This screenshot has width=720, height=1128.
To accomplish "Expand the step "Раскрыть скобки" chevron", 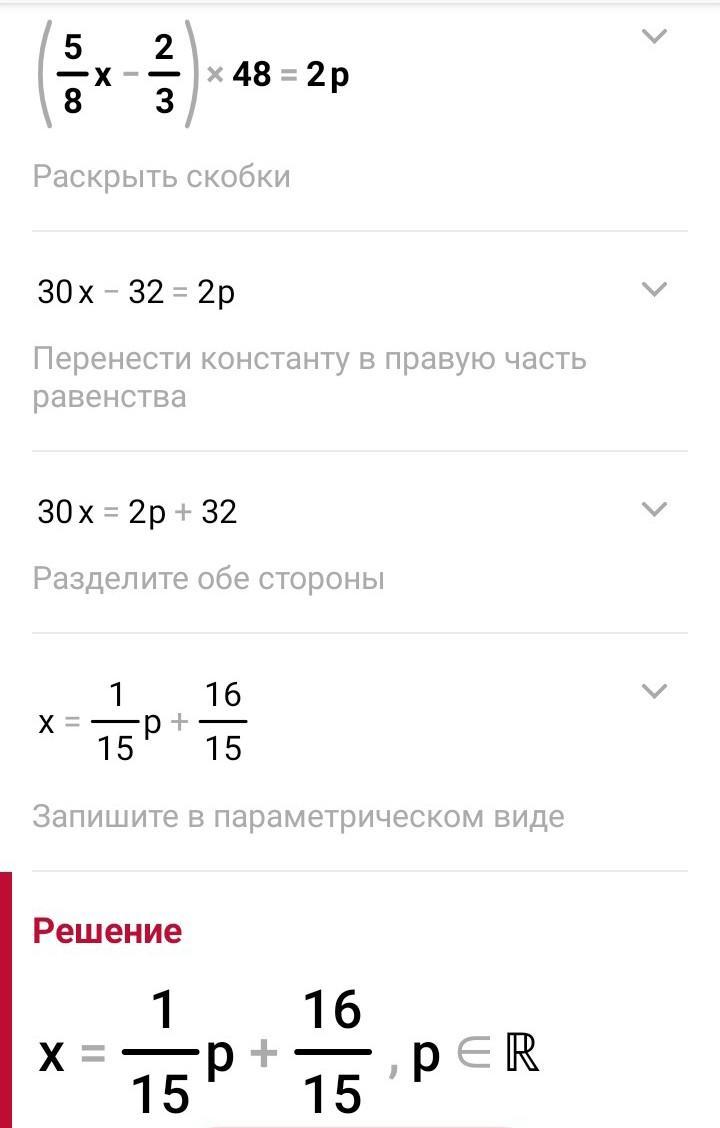I will click(653, 37).
